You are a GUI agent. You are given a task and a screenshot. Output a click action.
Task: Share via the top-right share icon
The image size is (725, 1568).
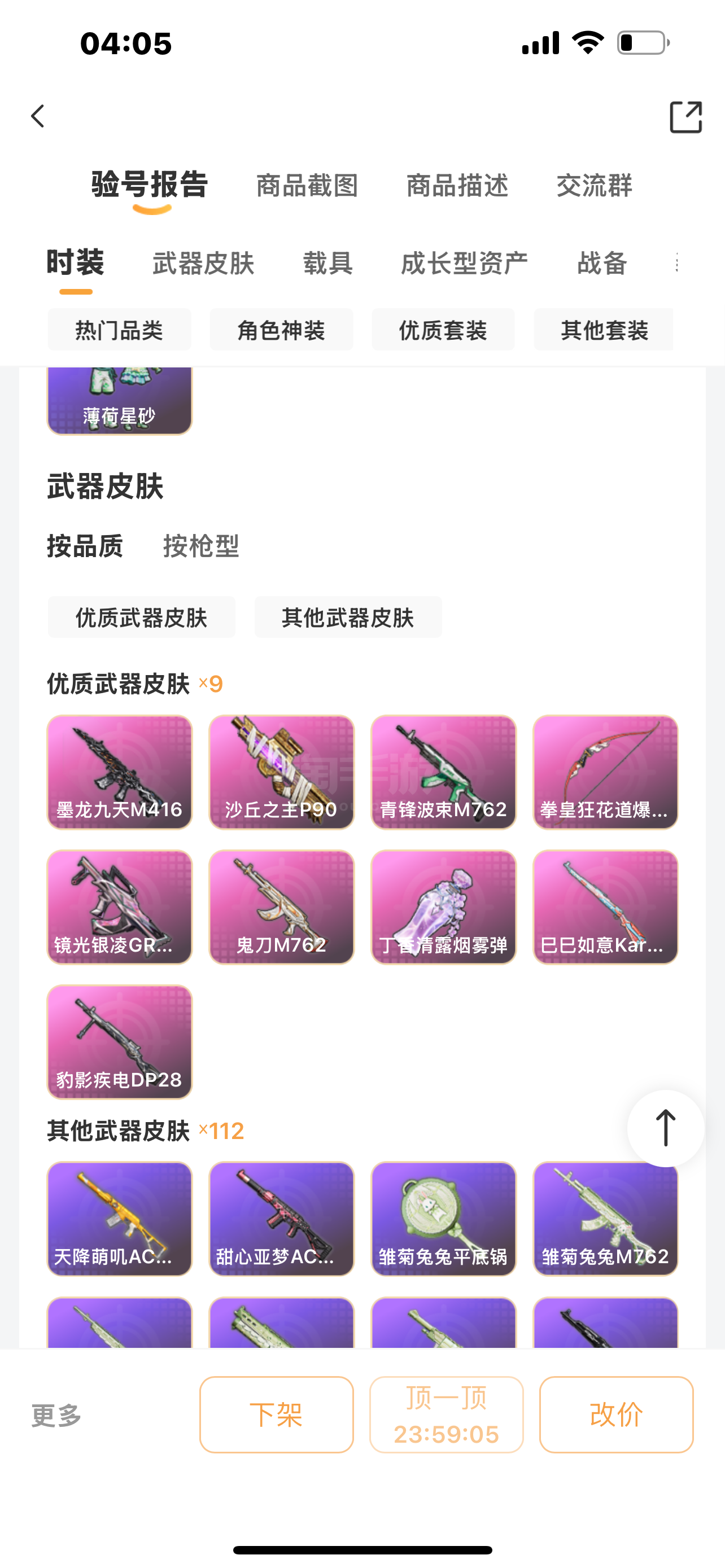pyautogui.click(x=685, y=117)
